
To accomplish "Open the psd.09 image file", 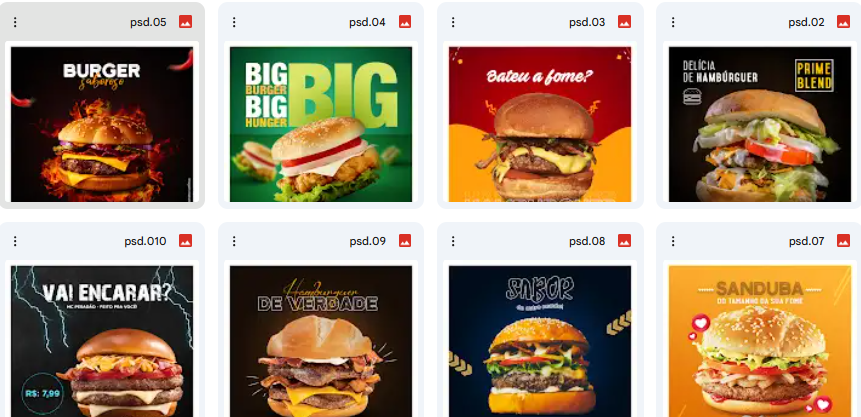I will (321, 340).
